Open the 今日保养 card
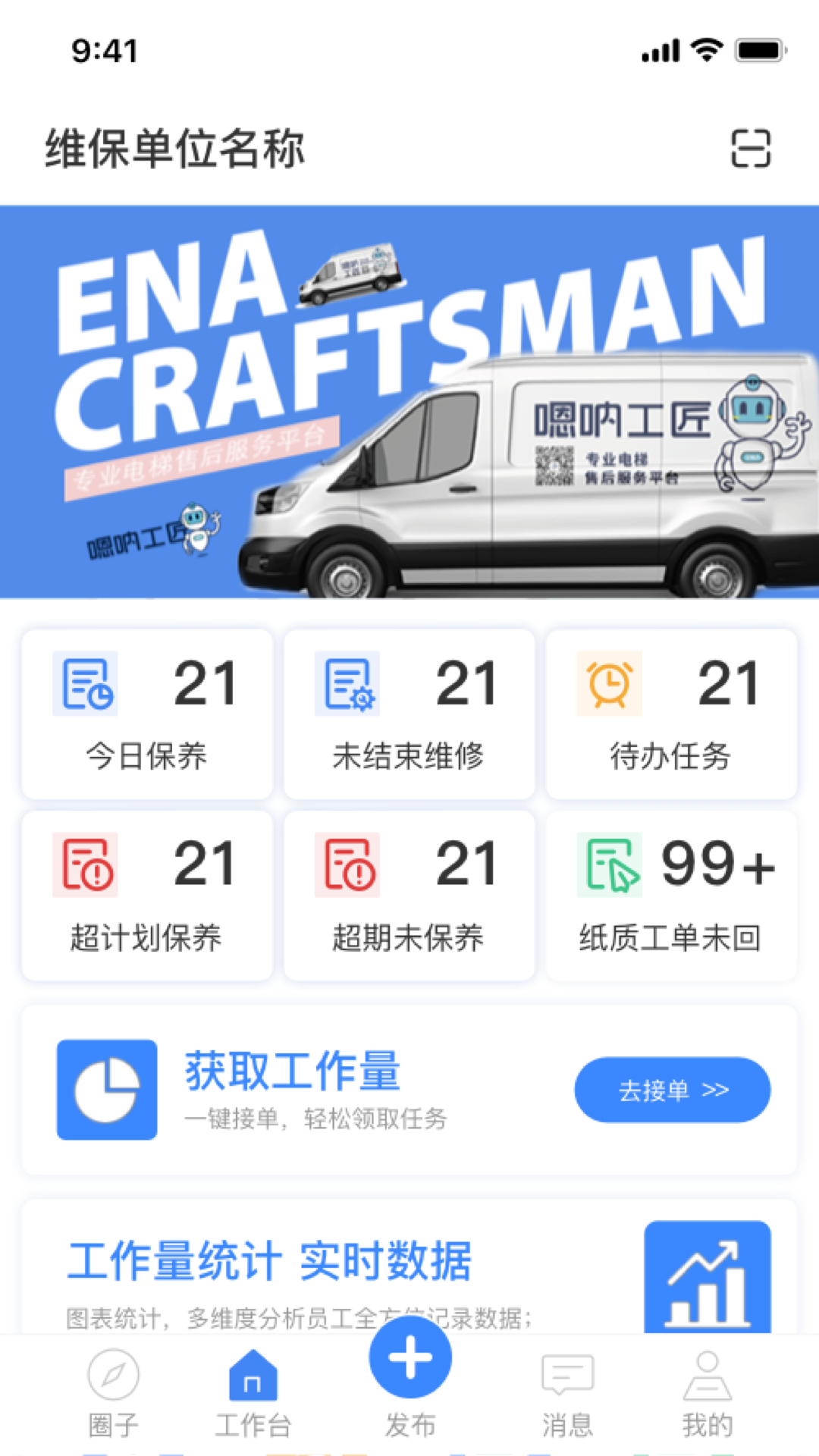The image size is (819, 1456). pos(147,714)
